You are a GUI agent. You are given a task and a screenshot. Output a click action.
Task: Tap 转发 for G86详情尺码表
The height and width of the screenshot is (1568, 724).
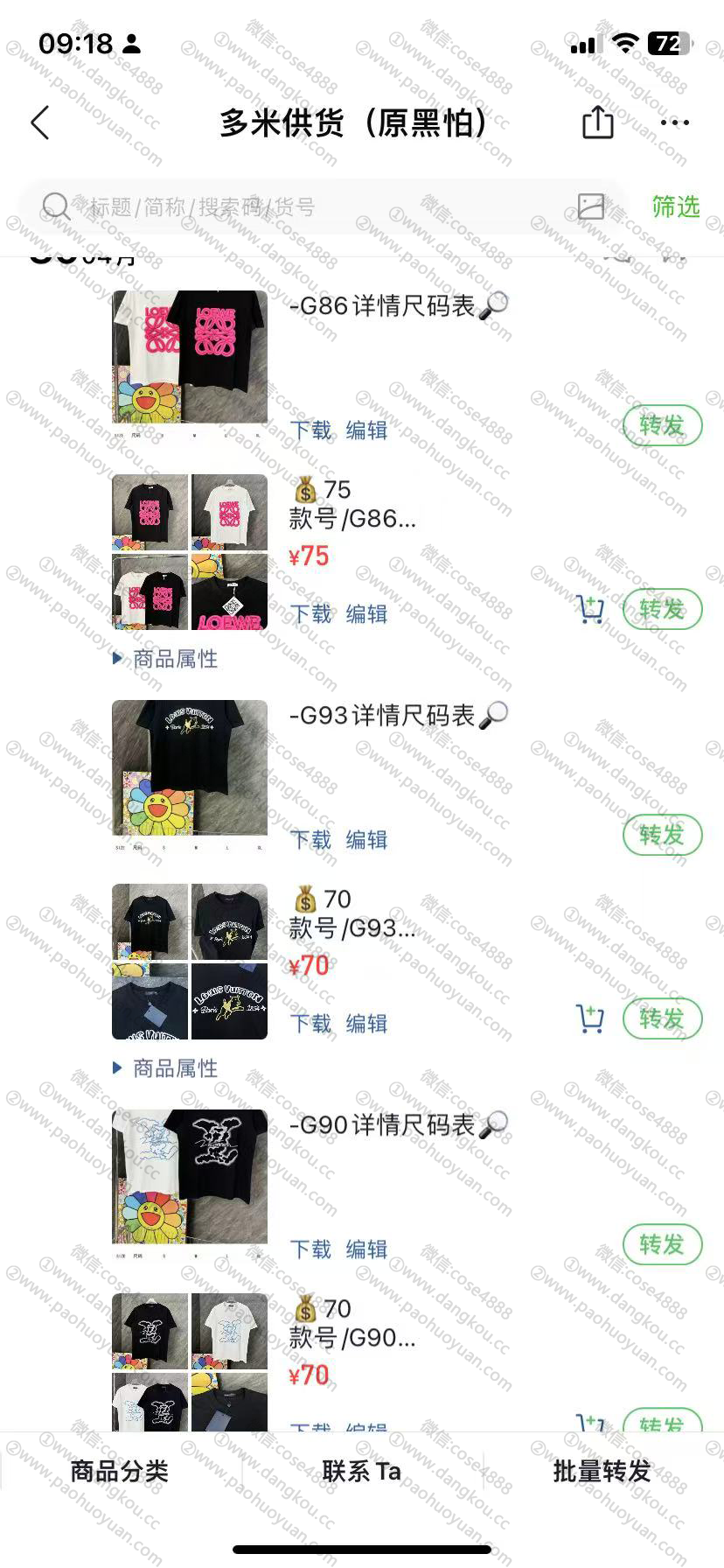662,425
